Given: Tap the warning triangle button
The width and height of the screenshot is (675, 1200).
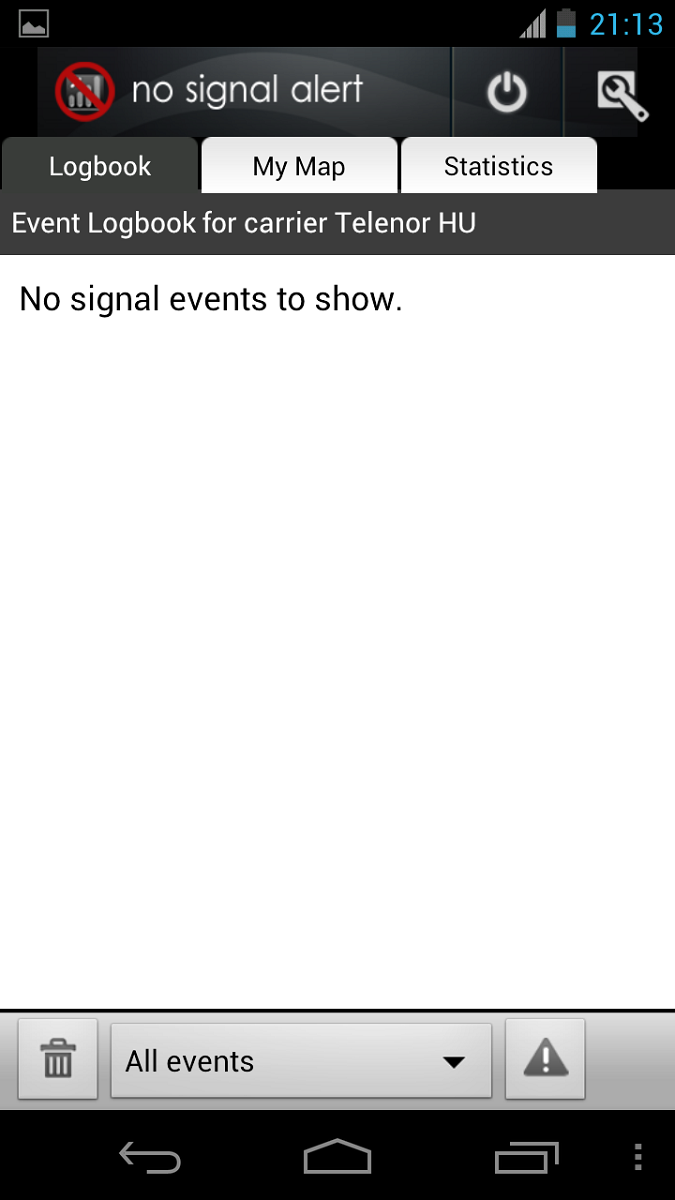Looking at the screenshot, I should pyautogui.click(x=545, y=1059).
